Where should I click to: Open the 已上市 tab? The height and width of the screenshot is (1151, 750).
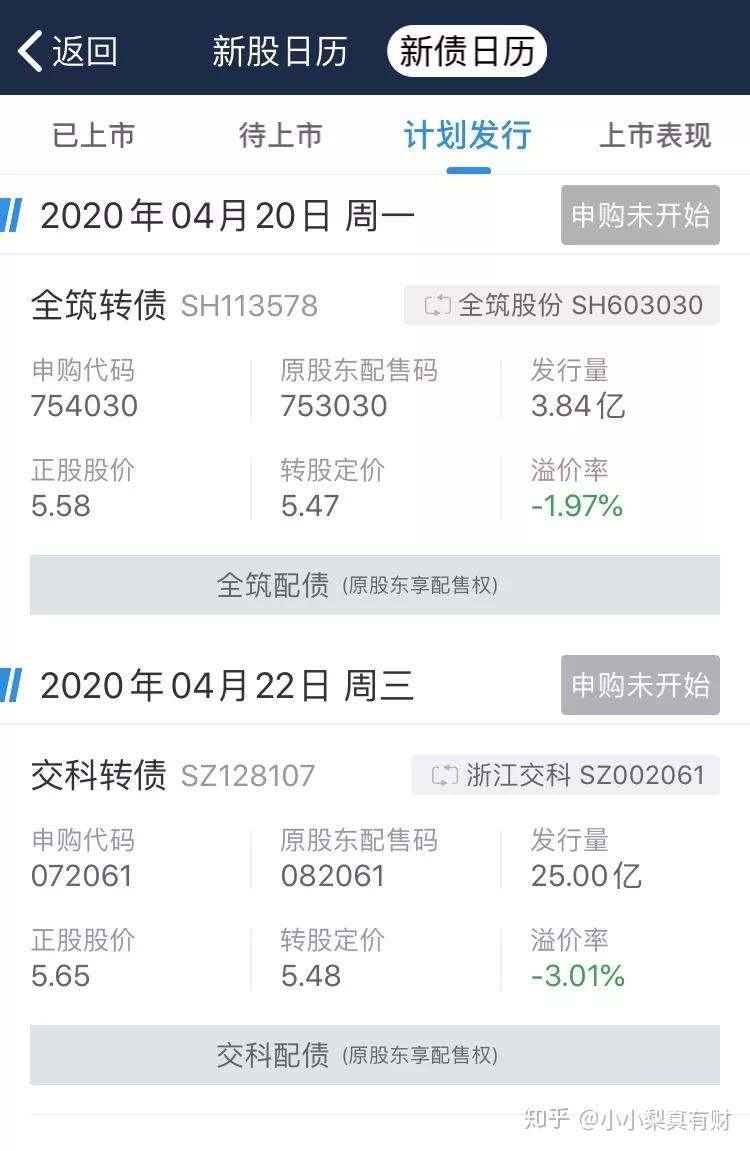click(x=95, y=135)
